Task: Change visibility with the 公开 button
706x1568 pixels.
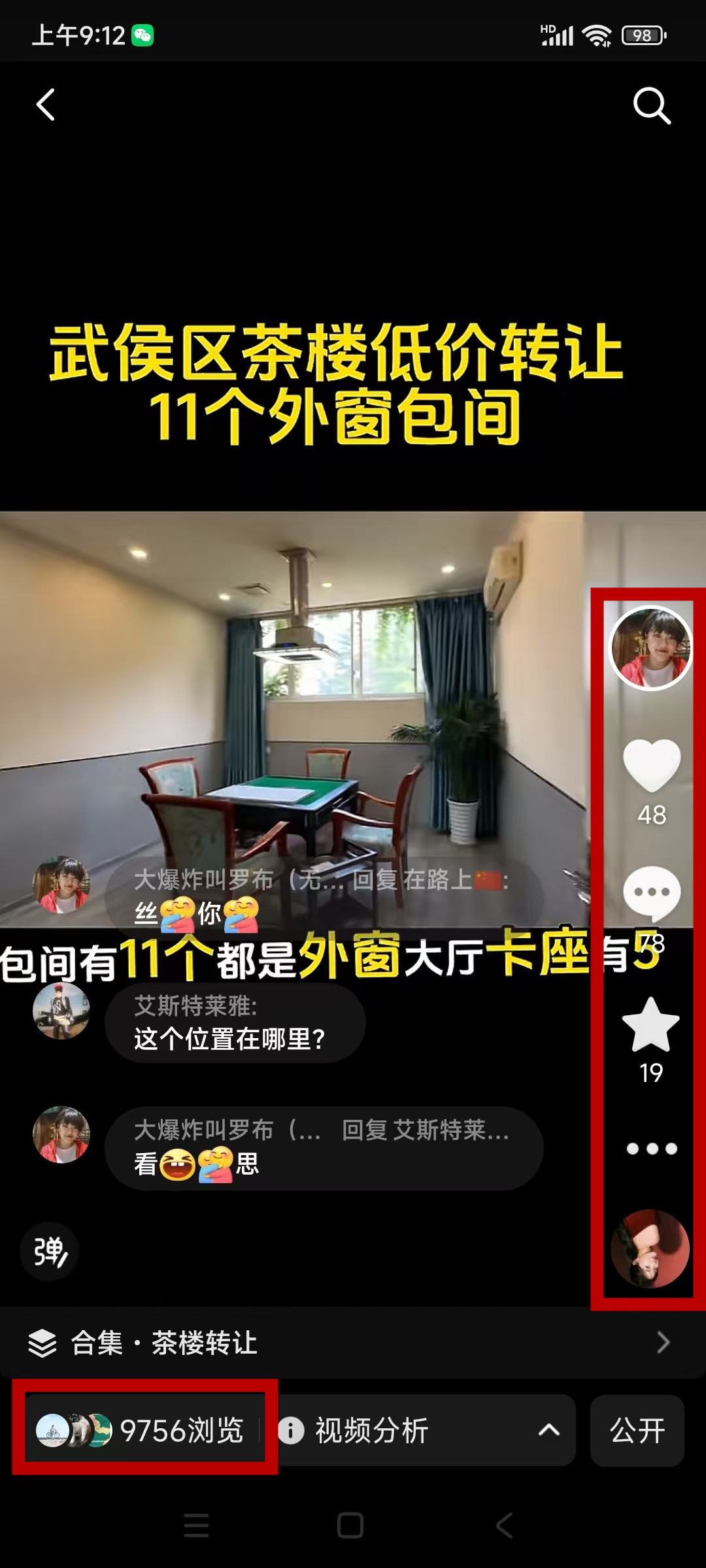Action: [637, 1430]
